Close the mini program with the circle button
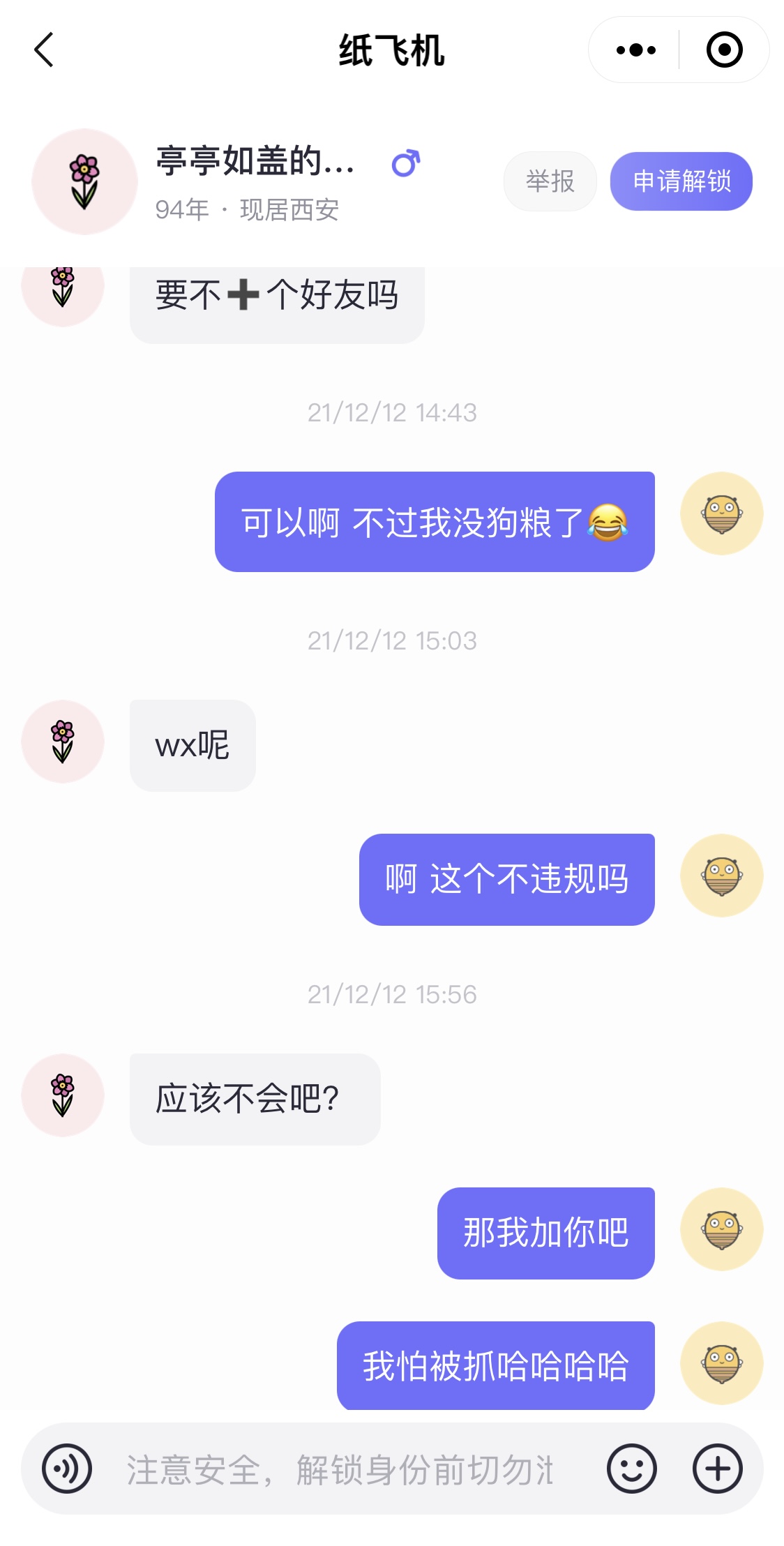This screenshot has height=1546, width=784. [x=724, y=50]
